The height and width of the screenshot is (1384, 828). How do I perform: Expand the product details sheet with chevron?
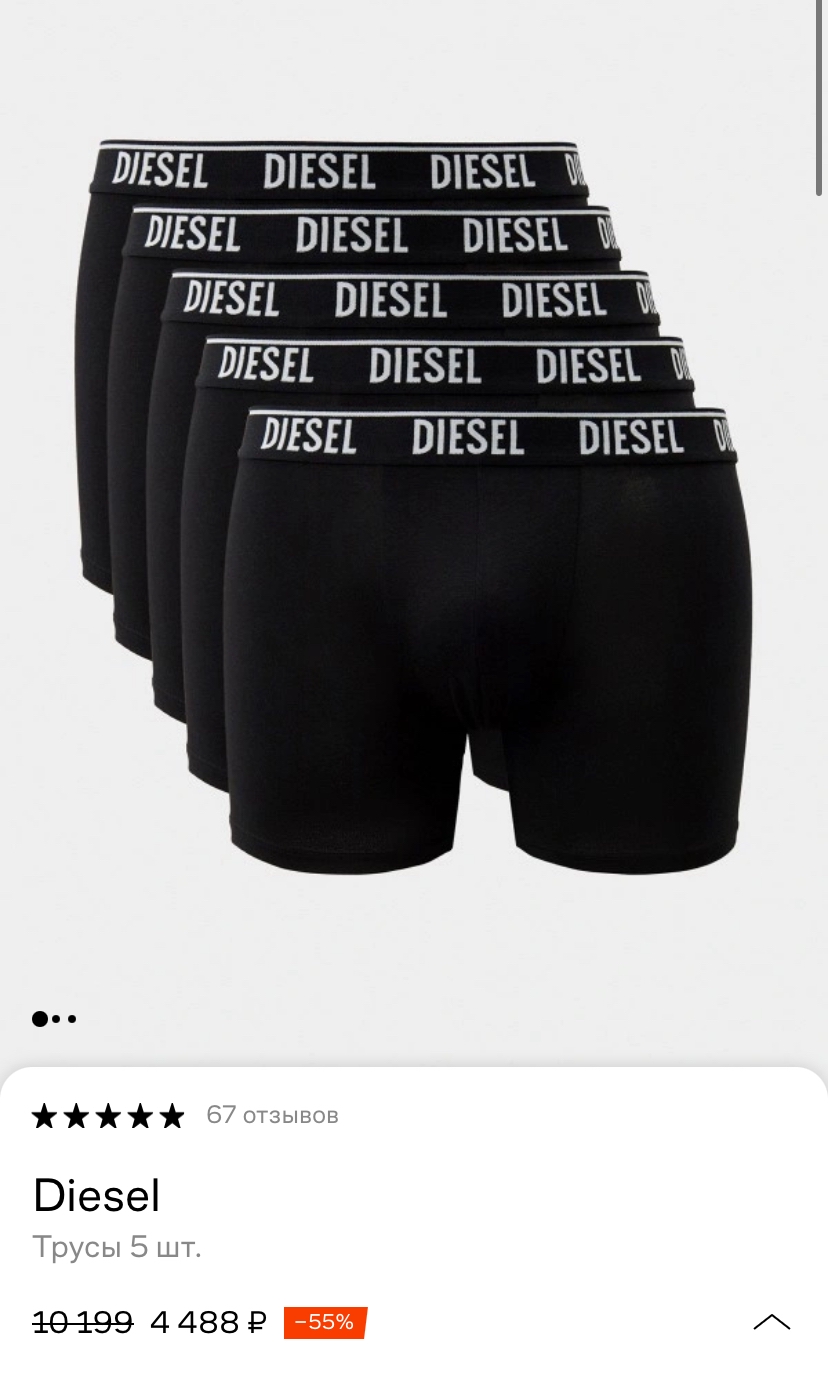tap(771, 1322)
